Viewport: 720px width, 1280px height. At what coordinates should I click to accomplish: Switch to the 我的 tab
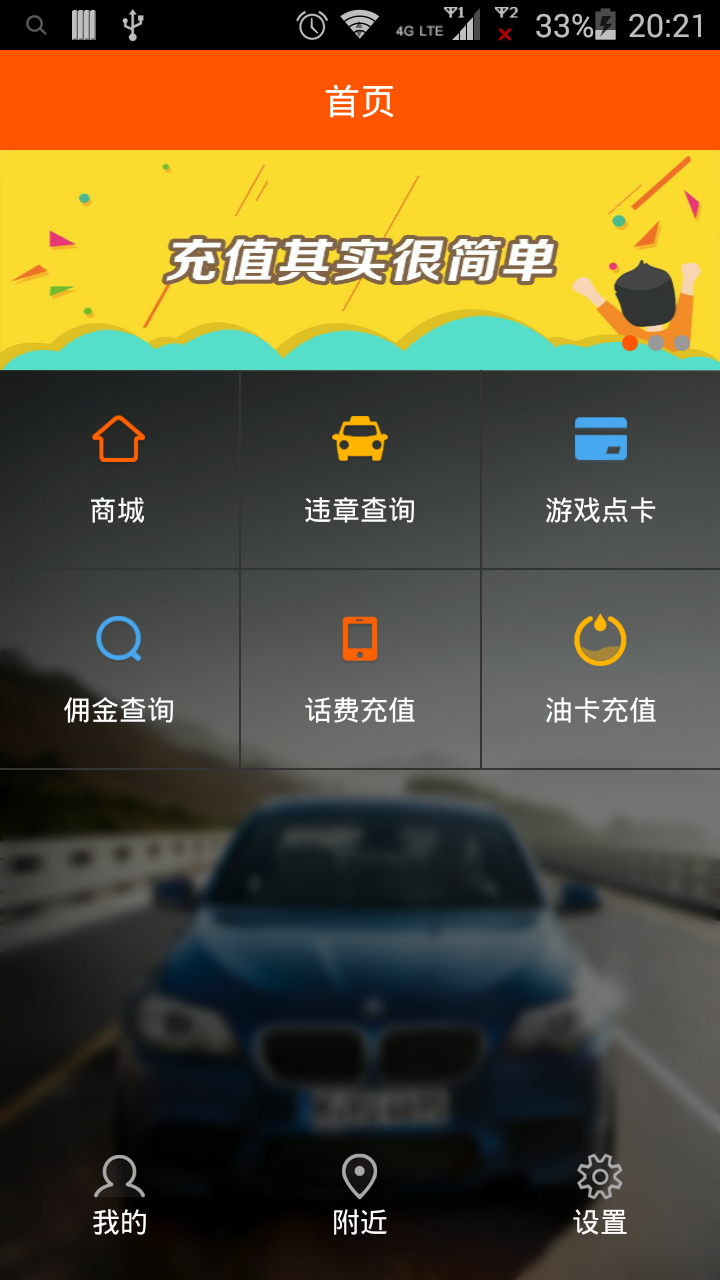[x=119, y=1222]
